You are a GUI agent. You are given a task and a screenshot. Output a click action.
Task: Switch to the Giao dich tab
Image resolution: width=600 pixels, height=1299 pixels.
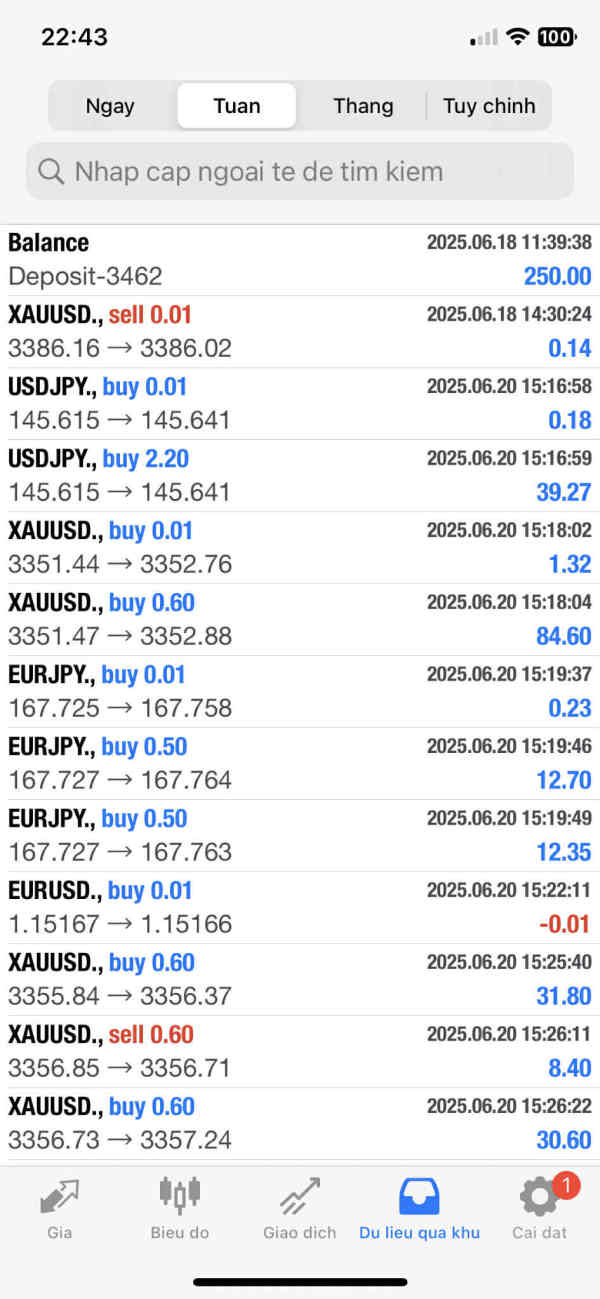point(300,1208)
